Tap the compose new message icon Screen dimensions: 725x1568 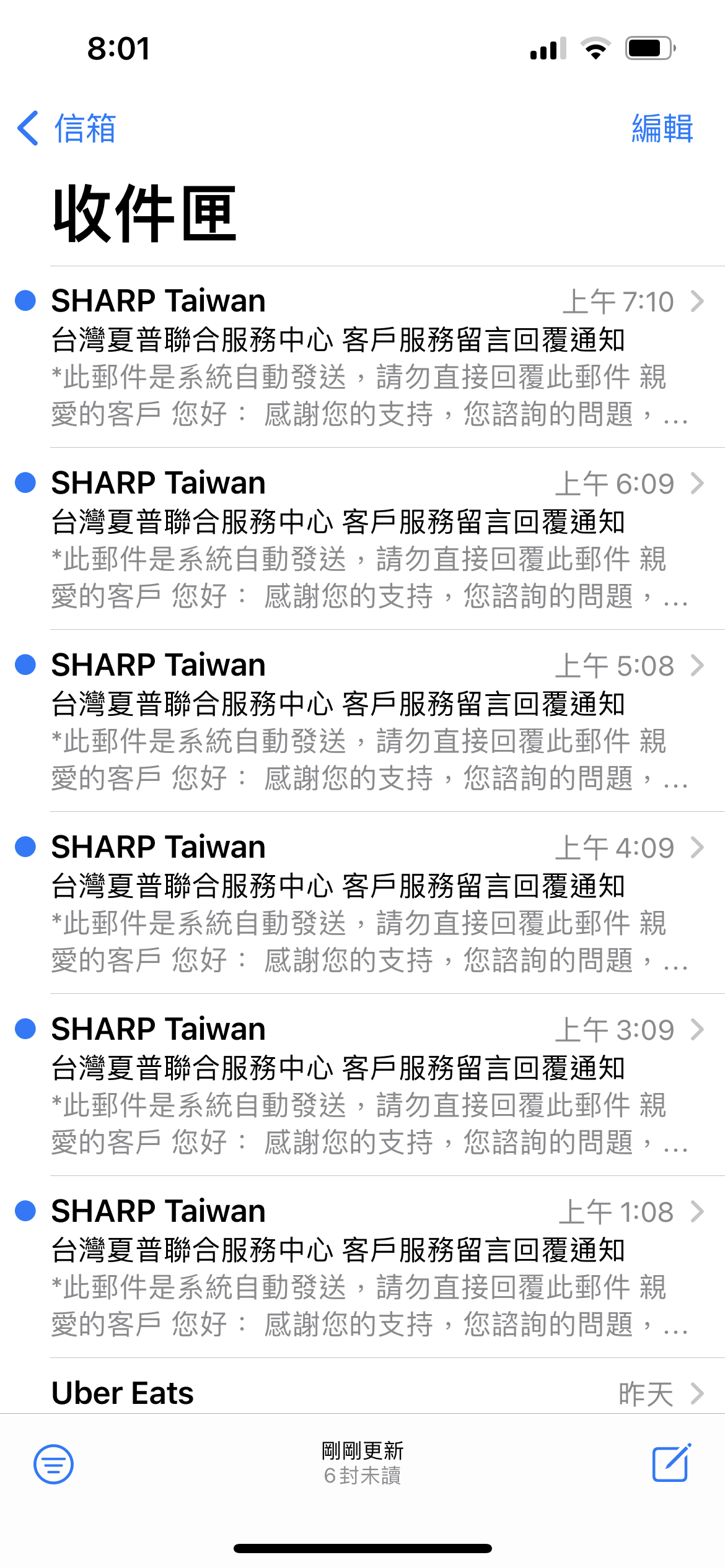(x=670, y=1465)
